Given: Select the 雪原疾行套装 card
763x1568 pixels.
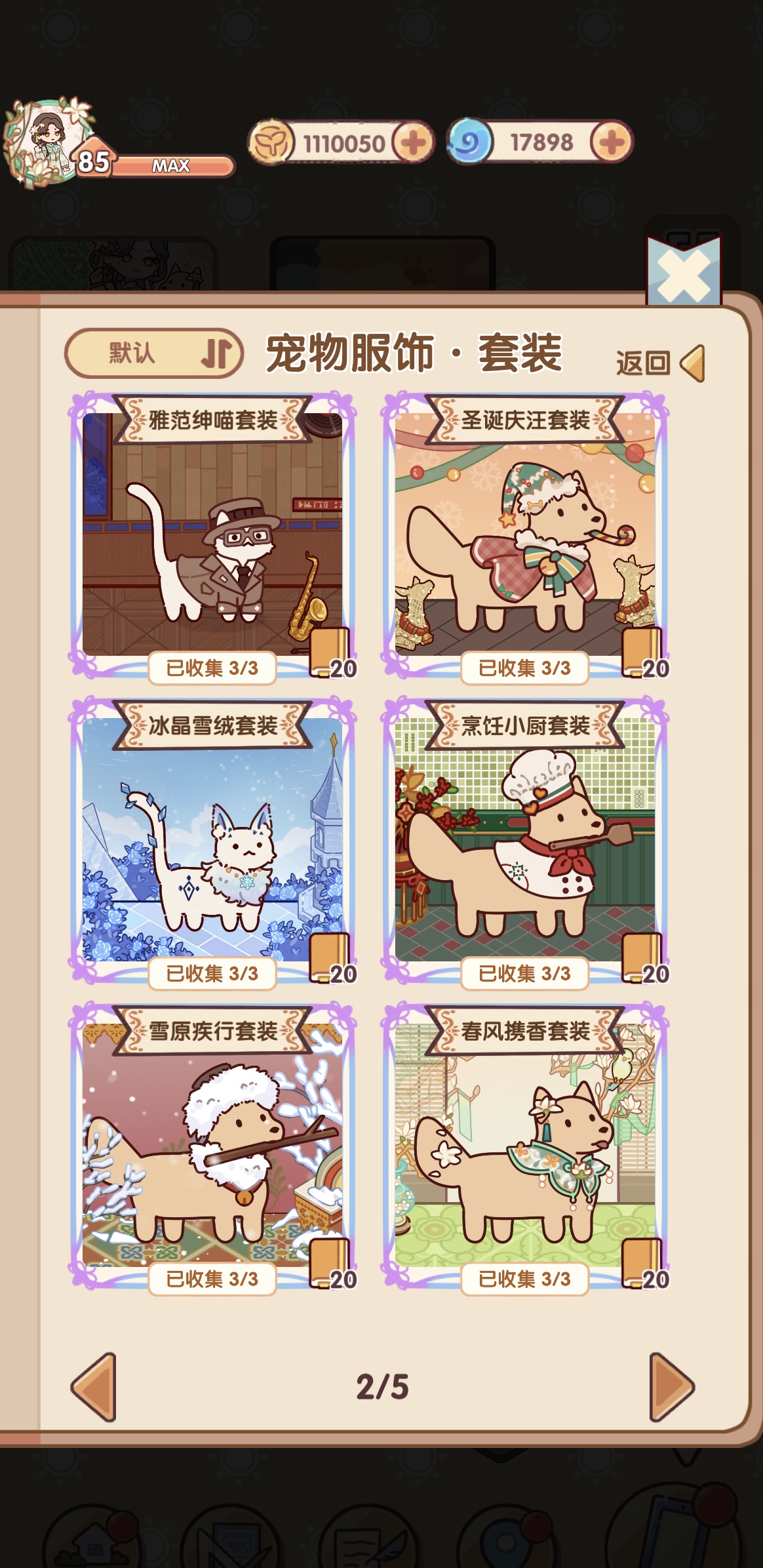Looking at the screenshot, I should 212,1146.
